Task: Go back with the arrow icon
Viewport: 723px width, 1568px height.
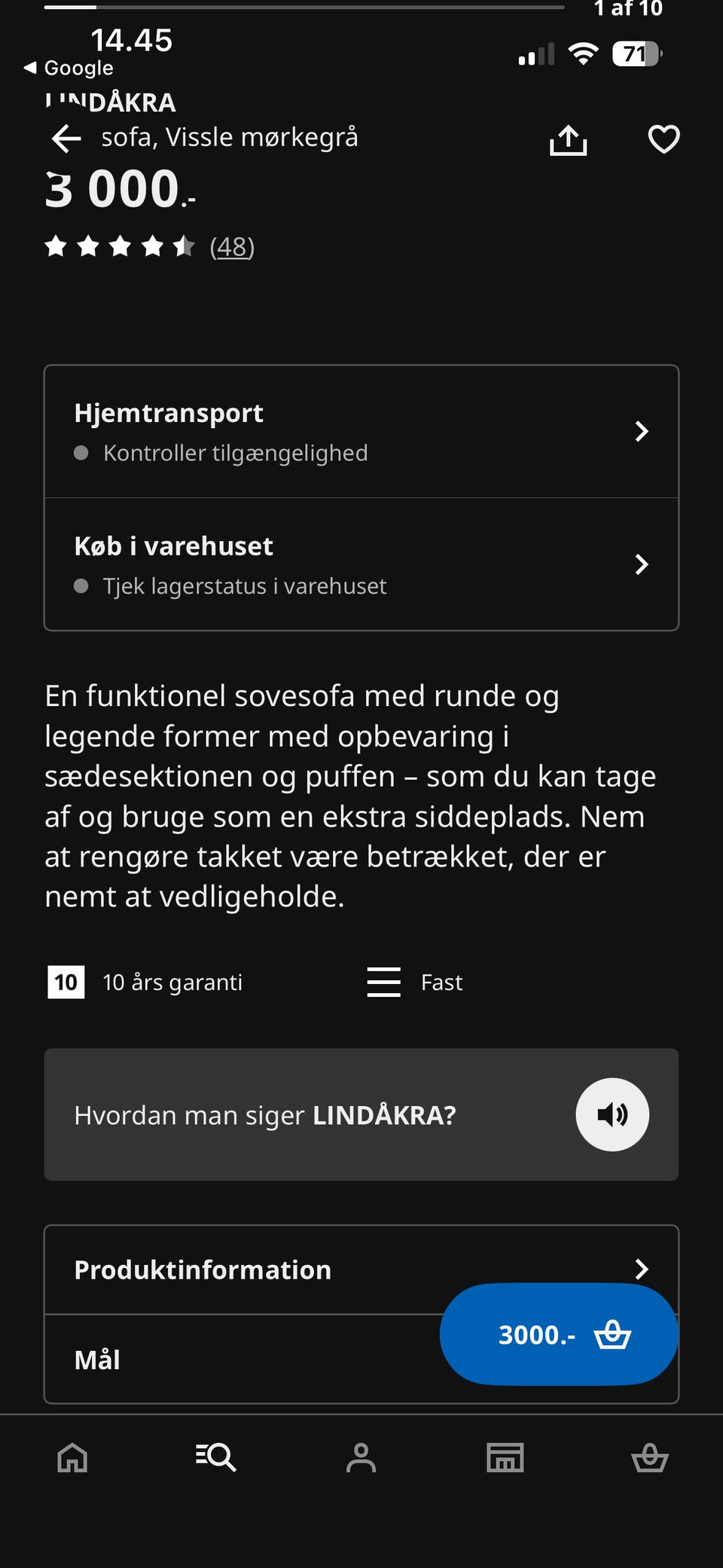Action: [x=66, y=139]
